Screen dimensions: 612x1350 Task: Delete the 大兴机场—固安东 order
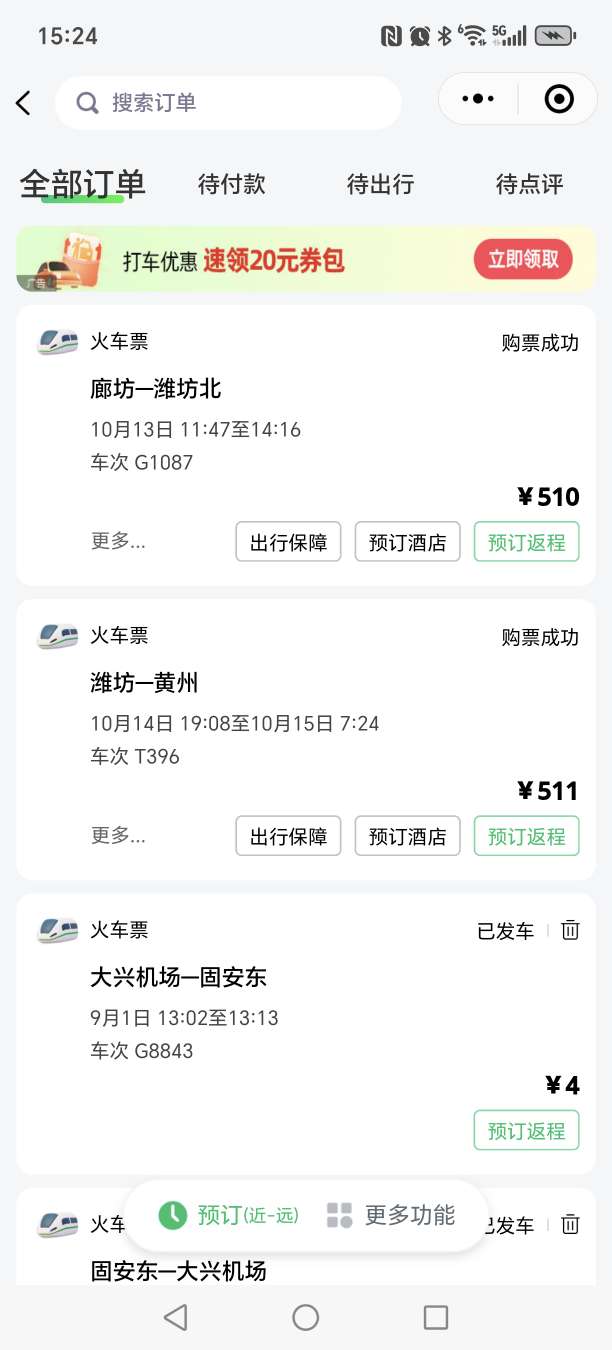pyautogui.click(x=570, y=930)
